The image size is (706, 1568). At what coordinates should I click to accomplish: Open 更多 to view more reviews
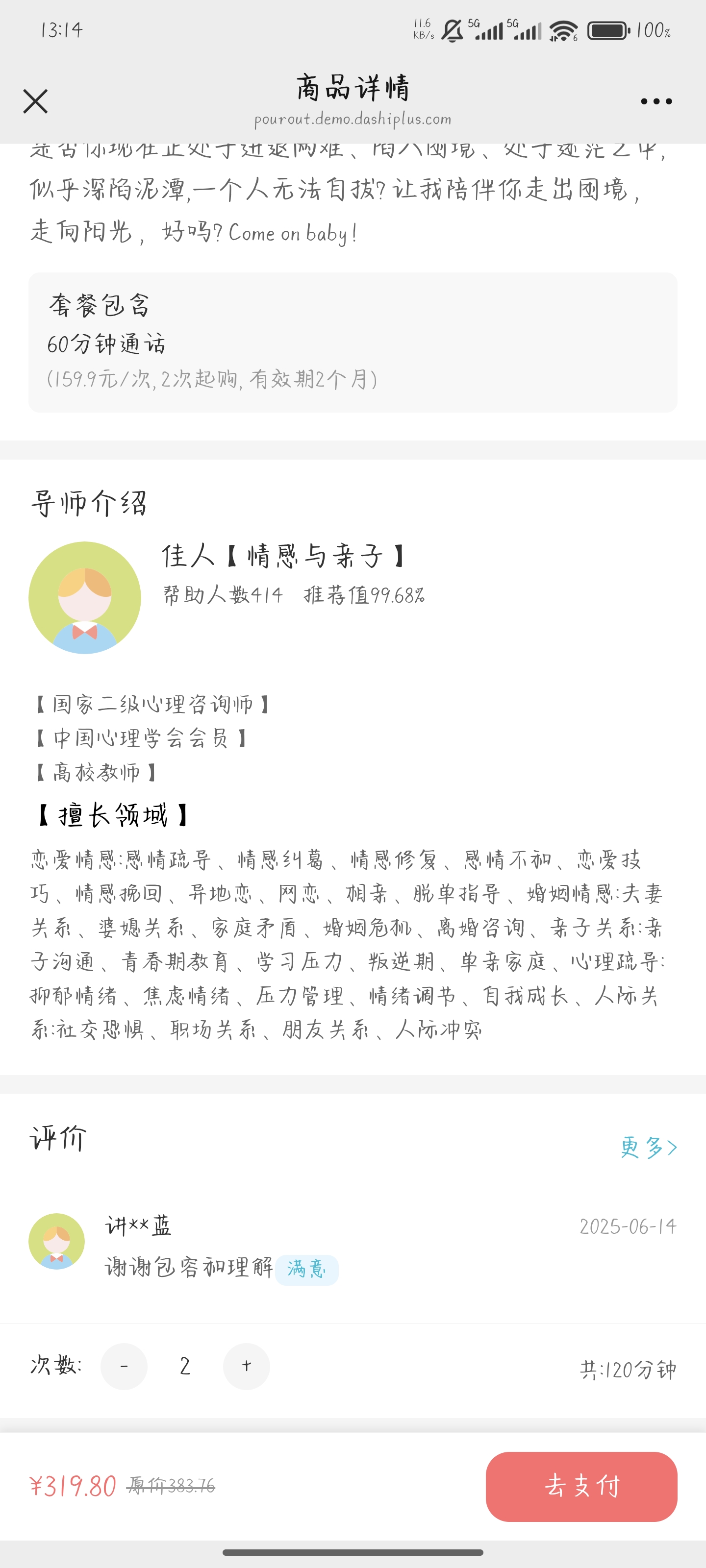point(648,1147)
